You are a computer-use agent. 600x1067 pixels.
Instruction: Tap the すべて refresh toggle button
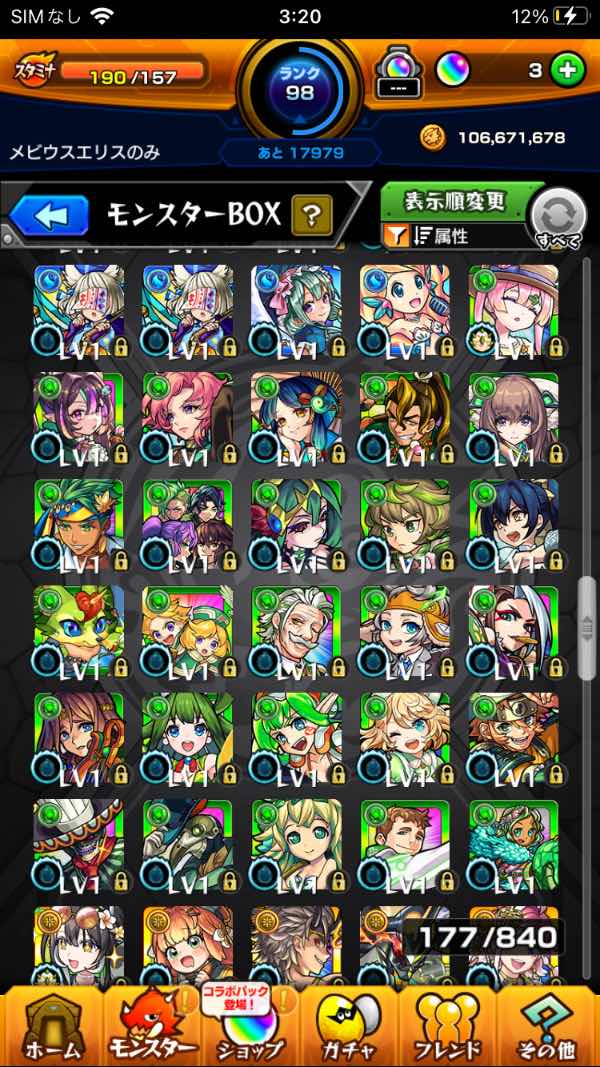557,217
